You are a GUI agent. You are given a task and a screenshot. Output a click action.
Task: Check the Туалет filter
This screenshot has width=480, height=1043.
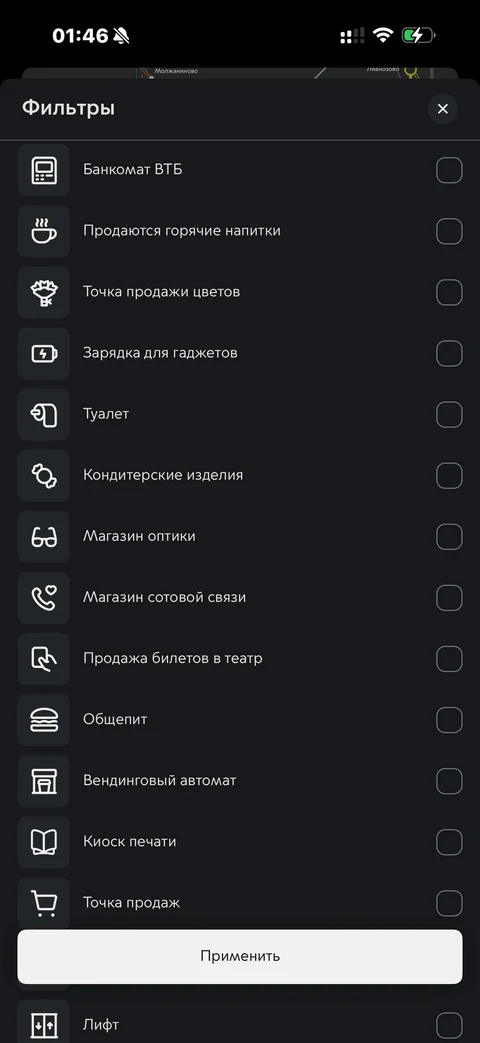[449, 414]
